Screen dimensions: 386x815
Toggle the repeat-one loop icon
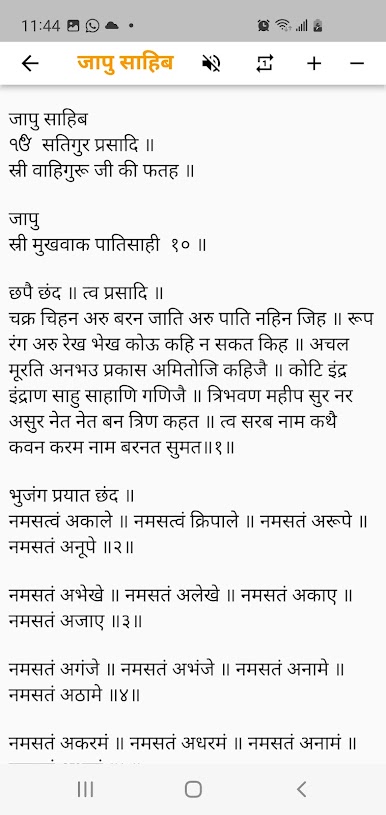264,63
